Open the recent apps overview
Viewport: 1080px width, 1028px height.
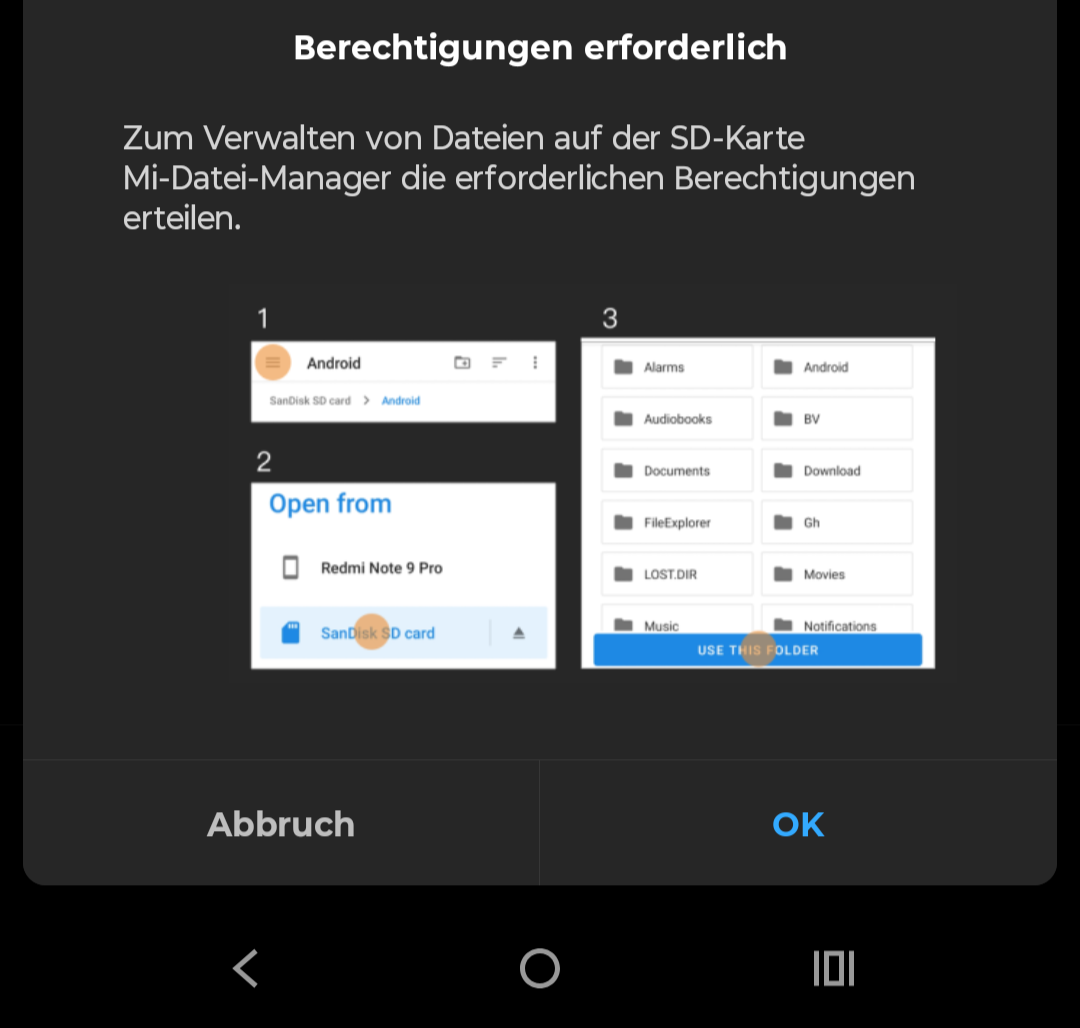point(833,968)
